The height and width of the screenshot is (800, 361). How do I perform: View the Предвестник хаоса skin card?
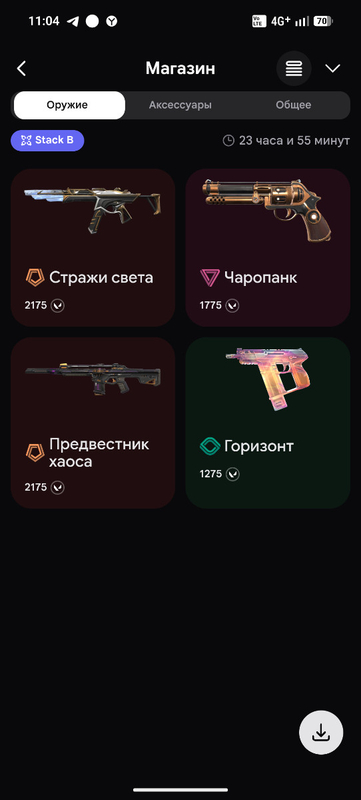point(93,422)
